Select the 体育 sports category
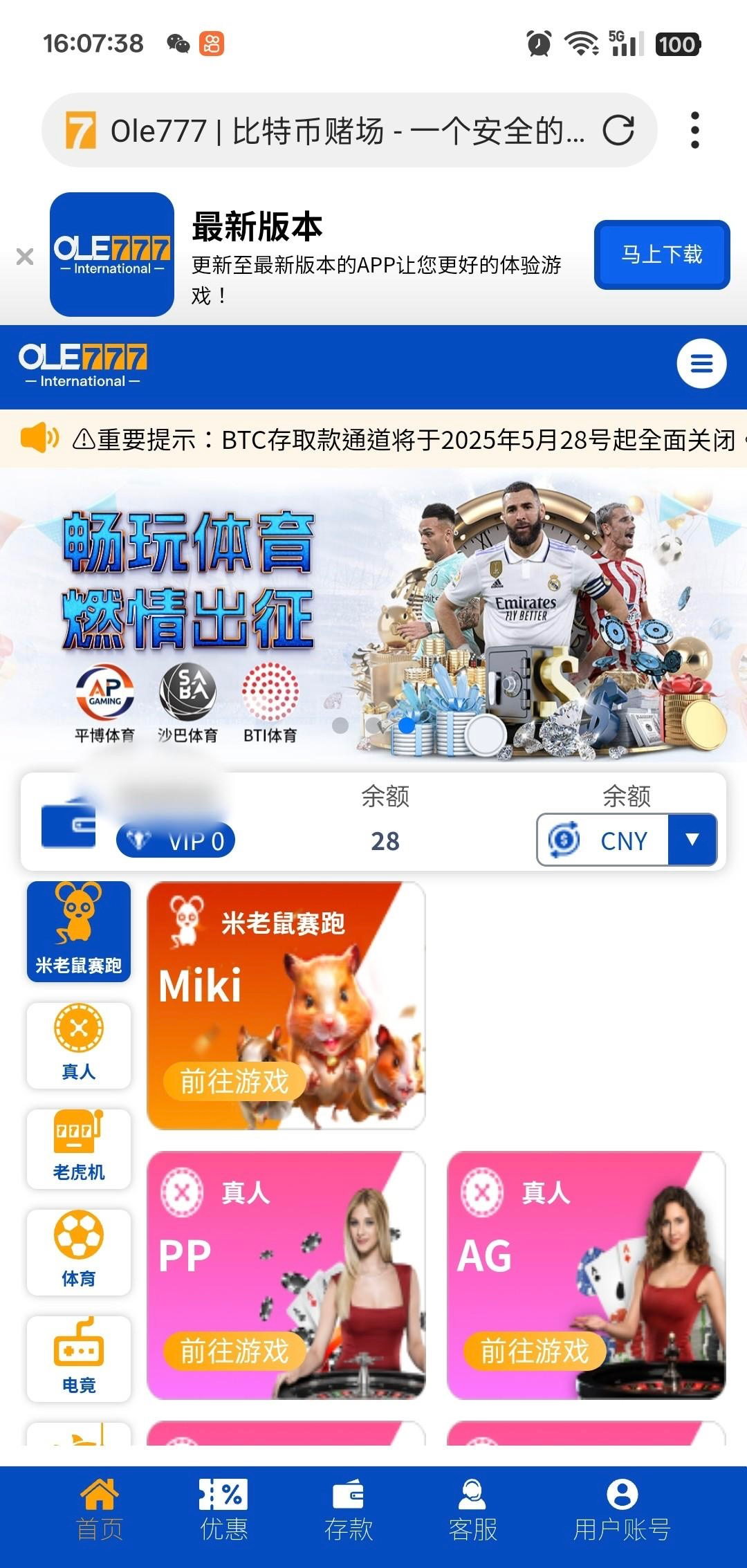This screenshot has height=1568, width=747. click(x=79, y=1252)
